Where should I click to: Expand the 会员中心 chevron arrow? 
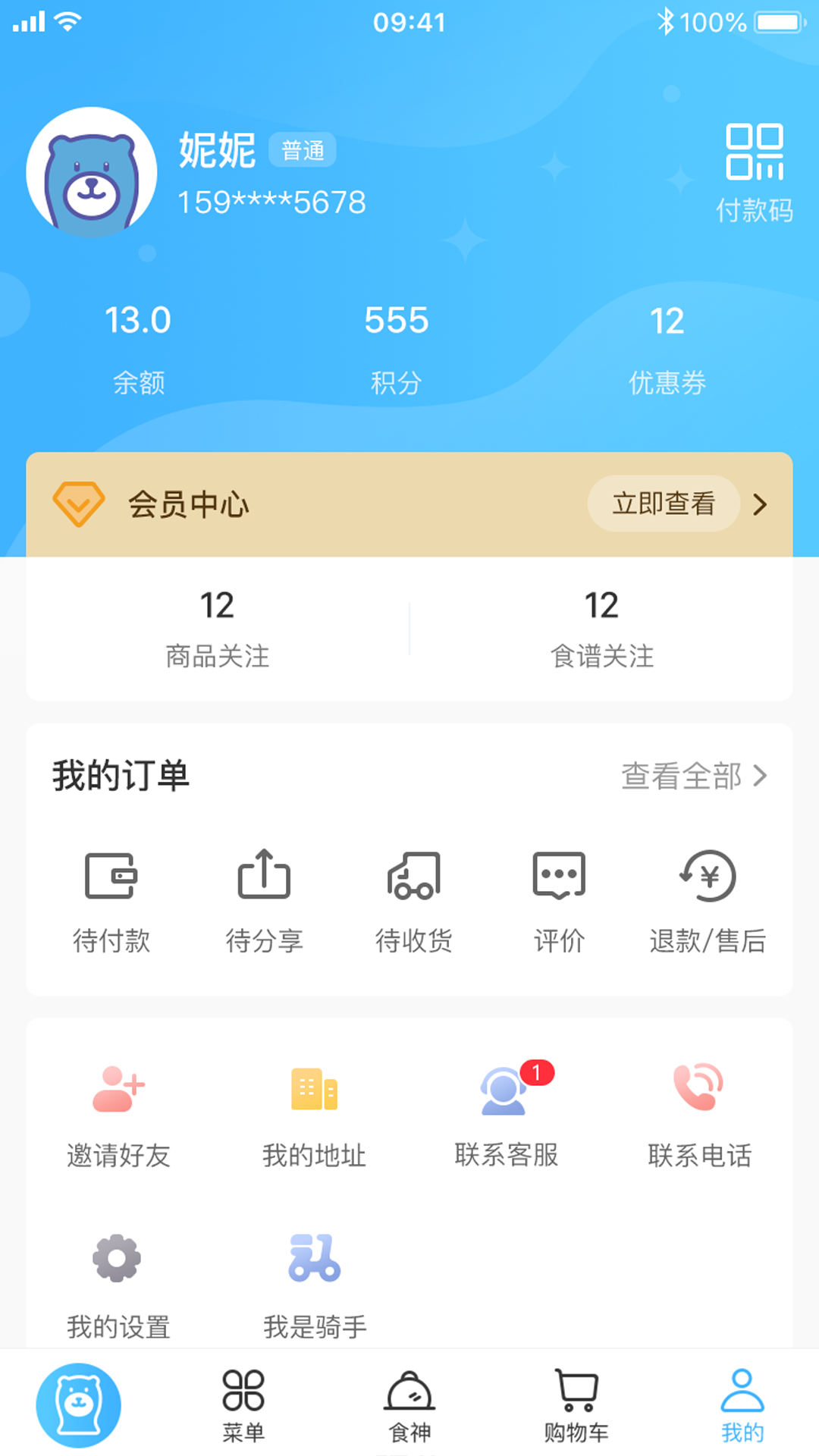[x=761, y=503]
